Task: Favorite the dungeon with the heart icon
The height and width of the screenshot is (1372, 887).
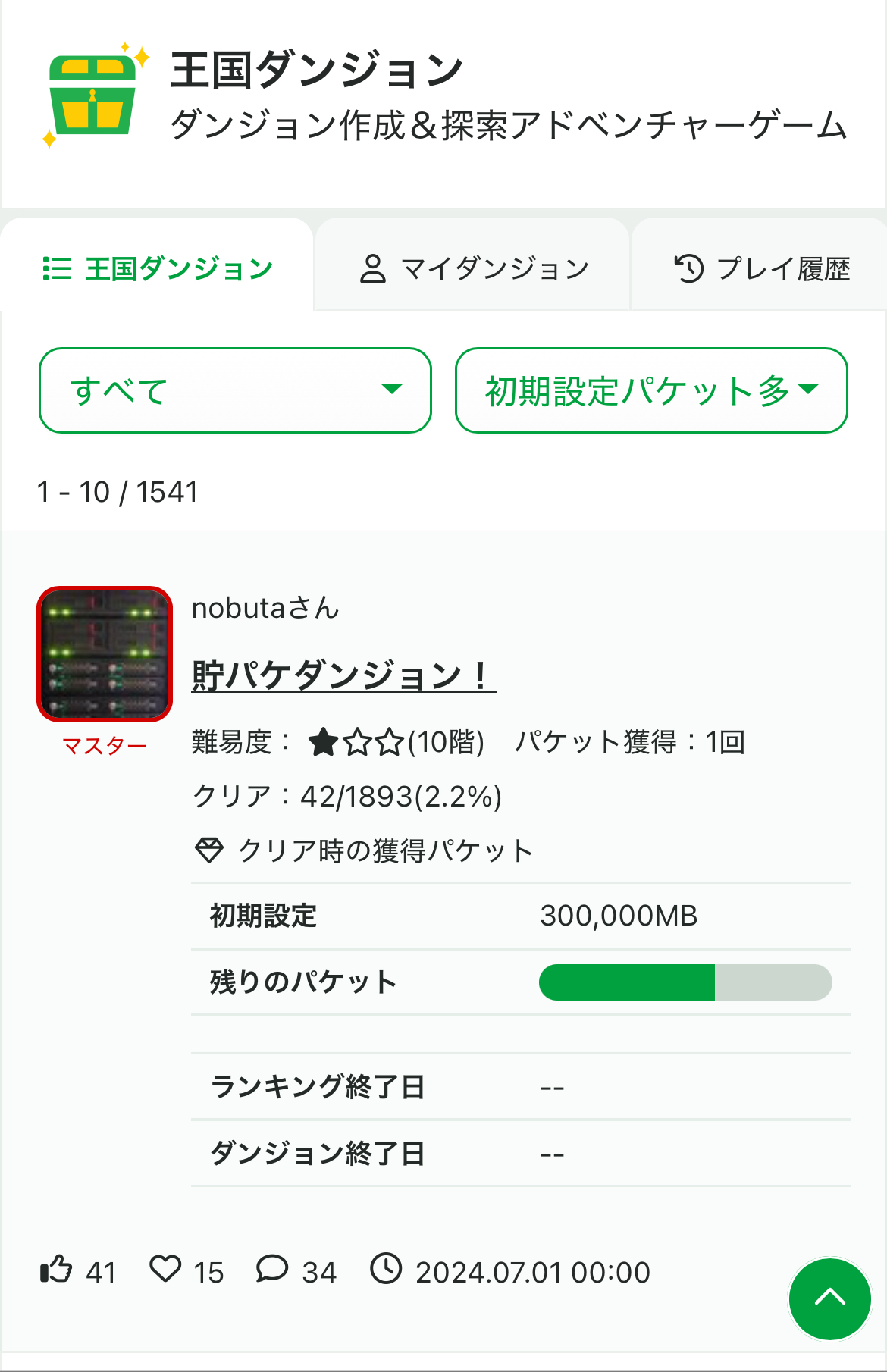Action: tap(165, 1270)
